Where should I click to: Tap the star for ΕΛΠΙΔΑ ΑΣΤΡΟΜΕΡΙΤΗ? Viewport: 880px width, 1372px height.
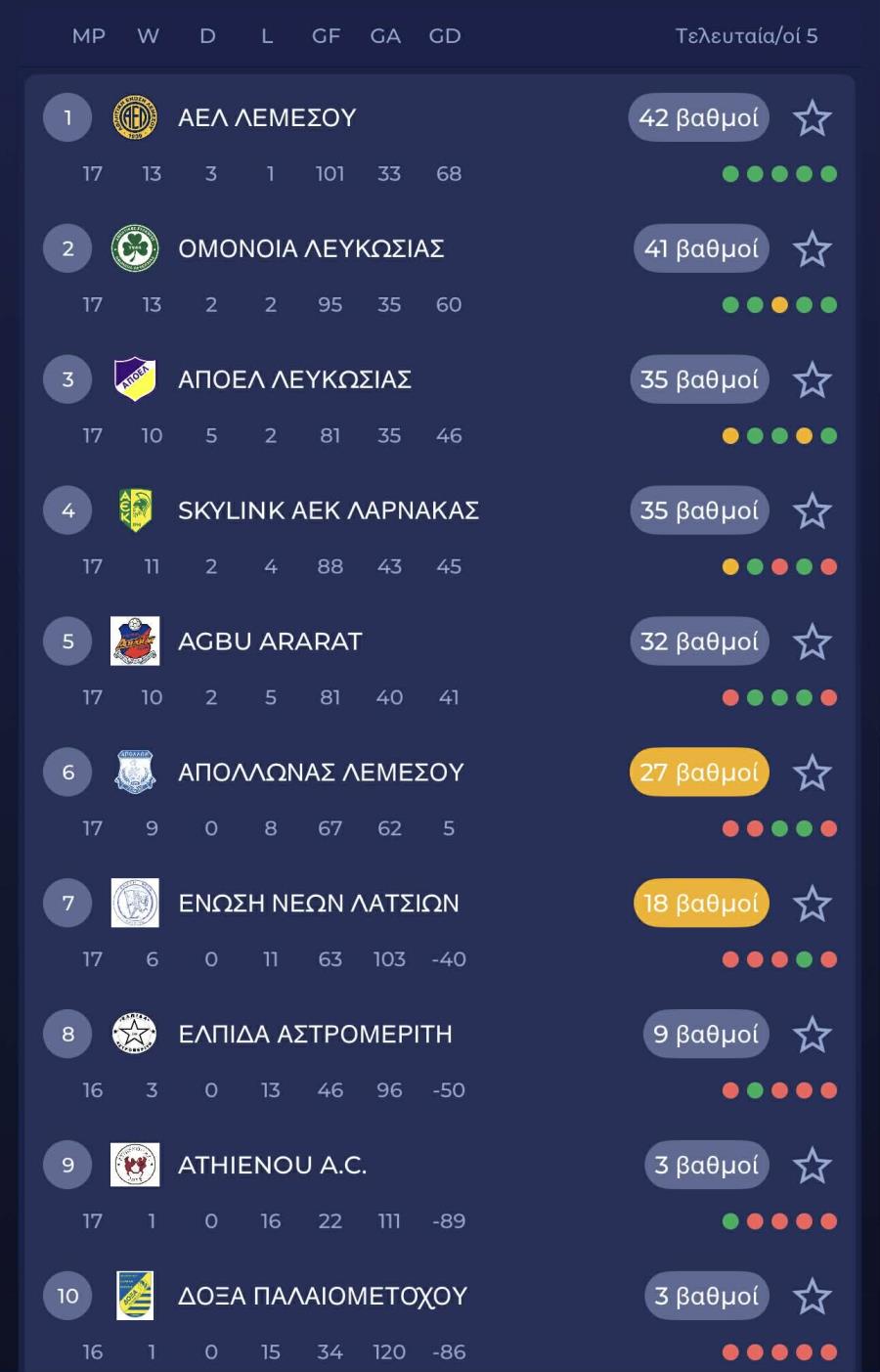tap(812, 1036)
